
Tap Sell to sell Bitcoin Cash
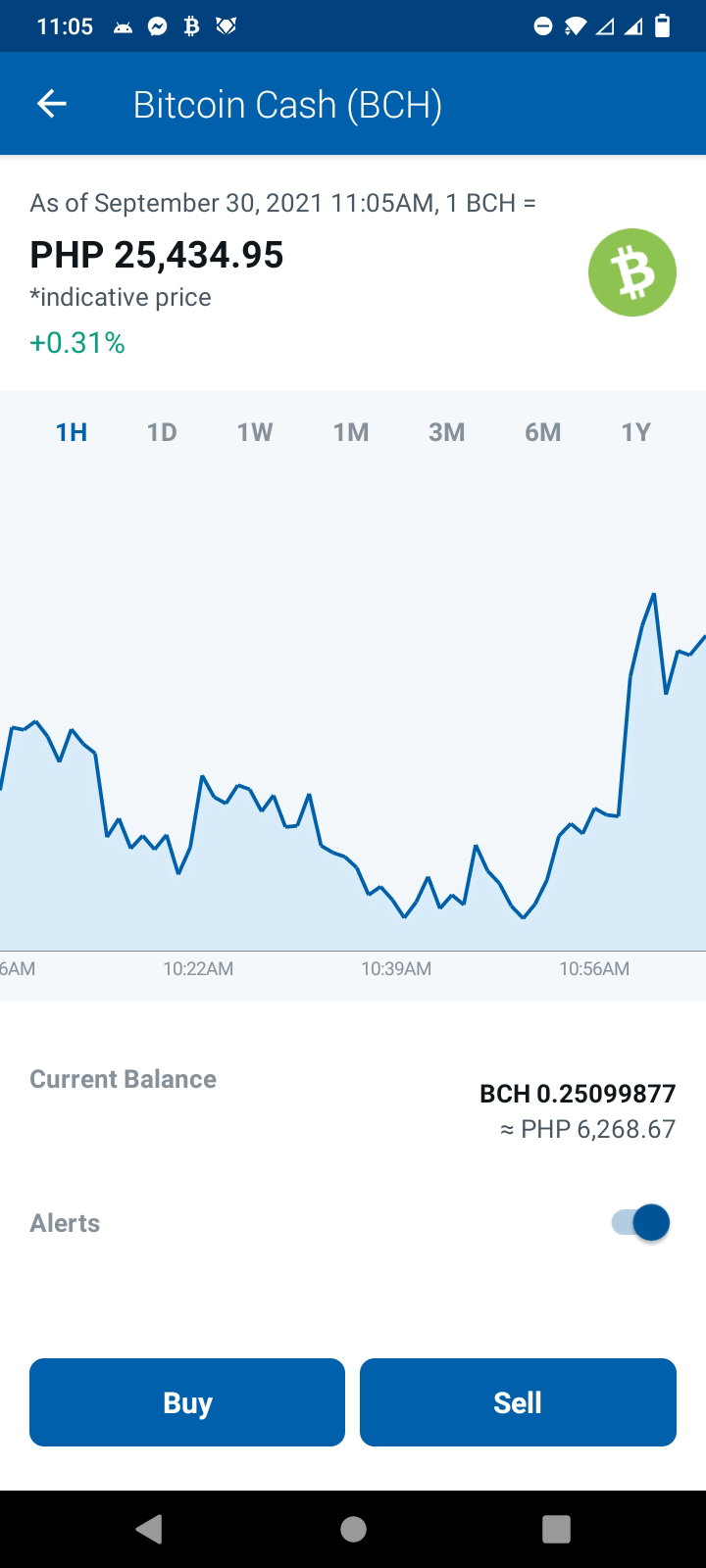point(518,1402)
